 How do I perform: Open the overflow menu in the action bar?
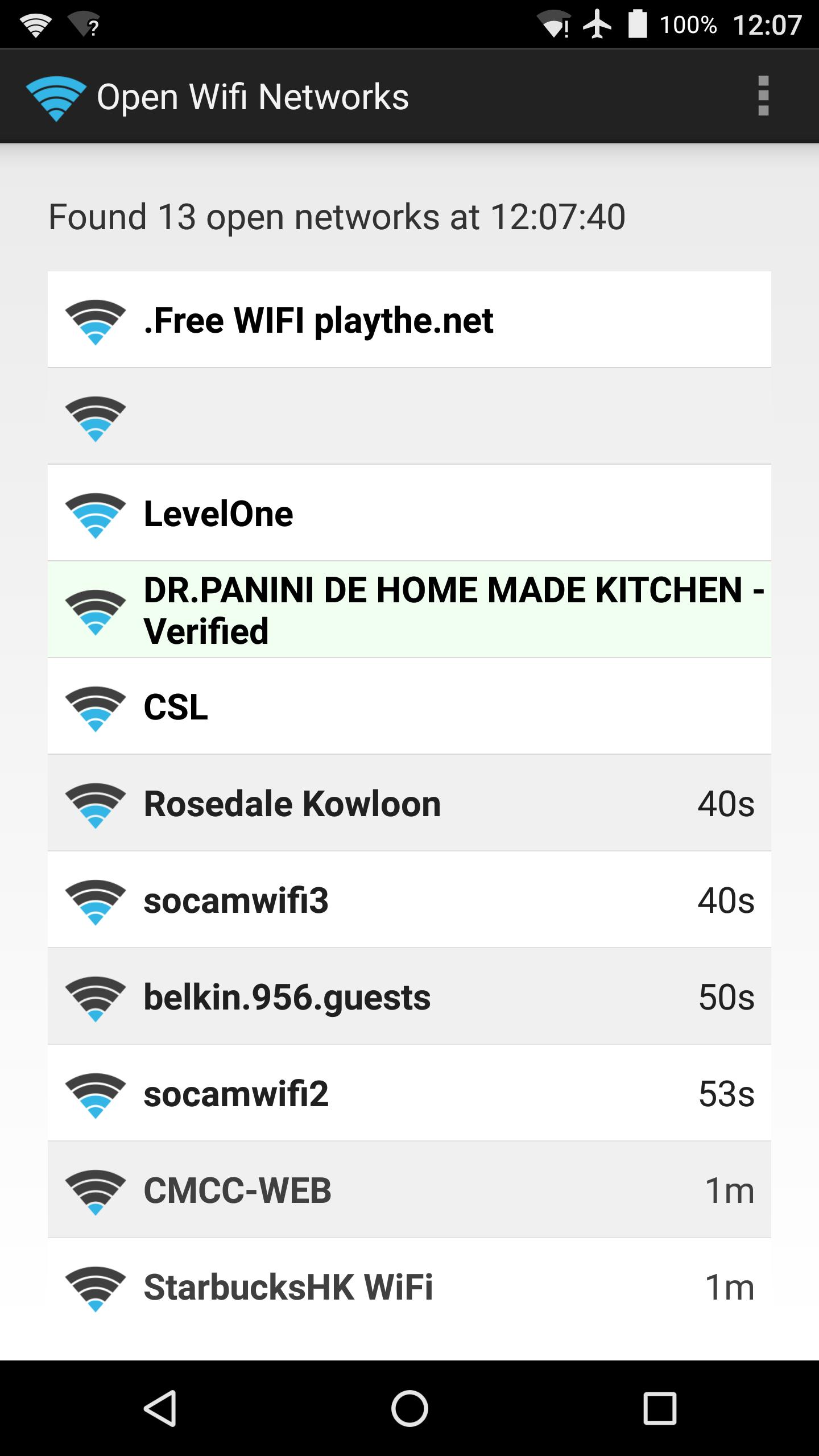(762, 97)
